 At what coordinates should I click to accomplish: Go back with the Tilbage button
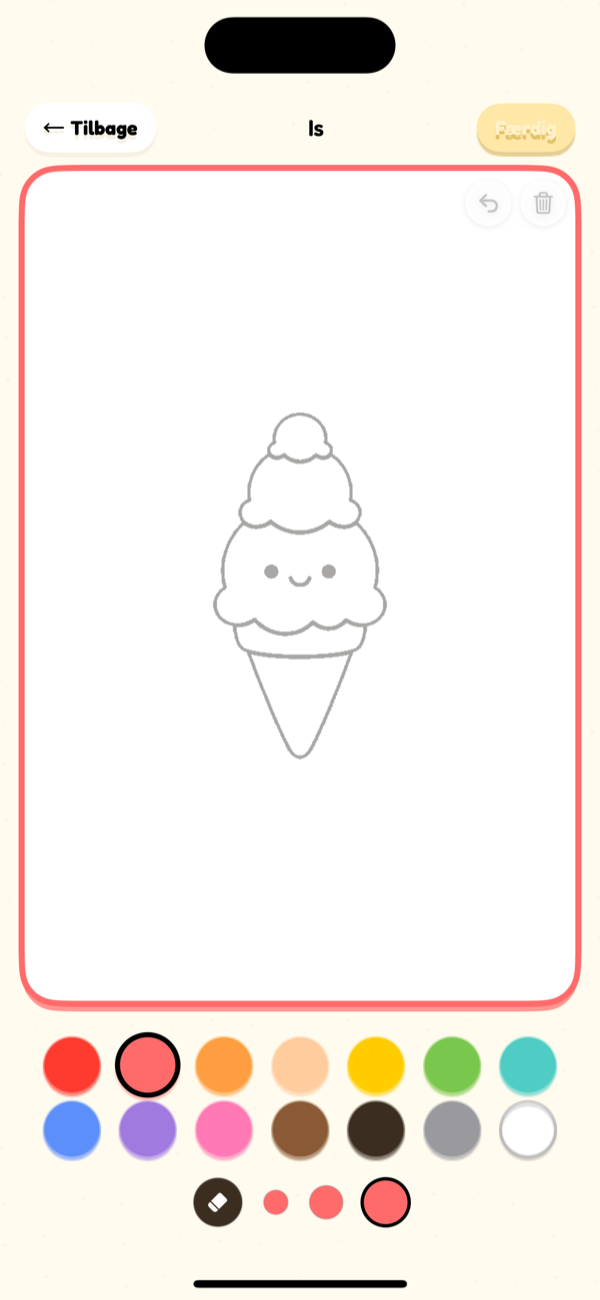click(x=91, y=128)
